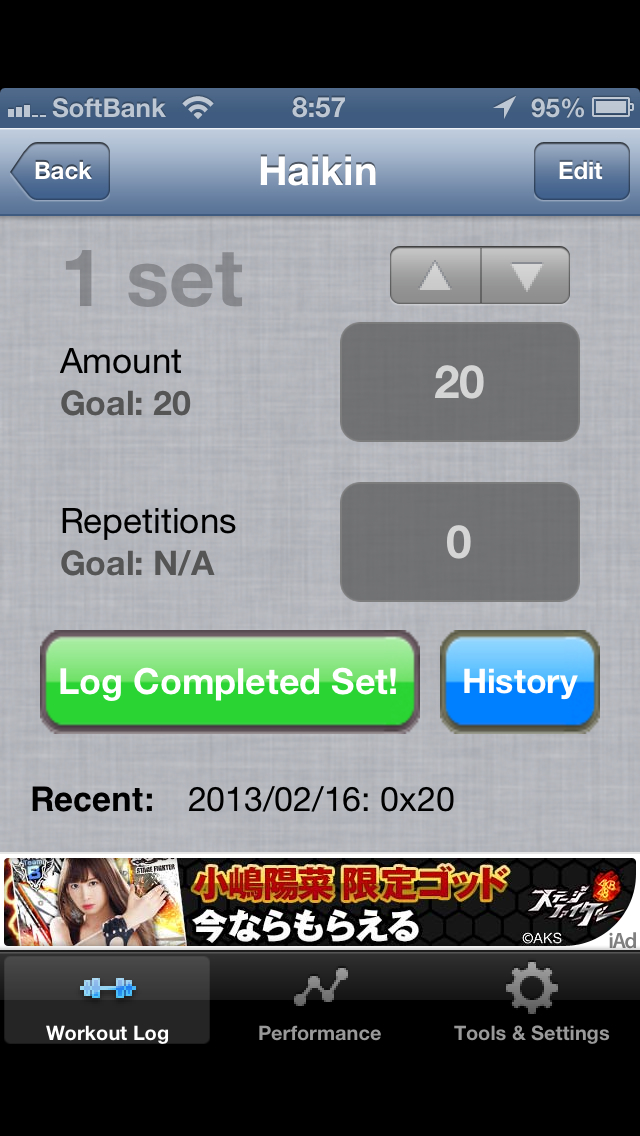Tap Edit in the top bar
The width and height of the screenshot is (640, 1136).
580,171
